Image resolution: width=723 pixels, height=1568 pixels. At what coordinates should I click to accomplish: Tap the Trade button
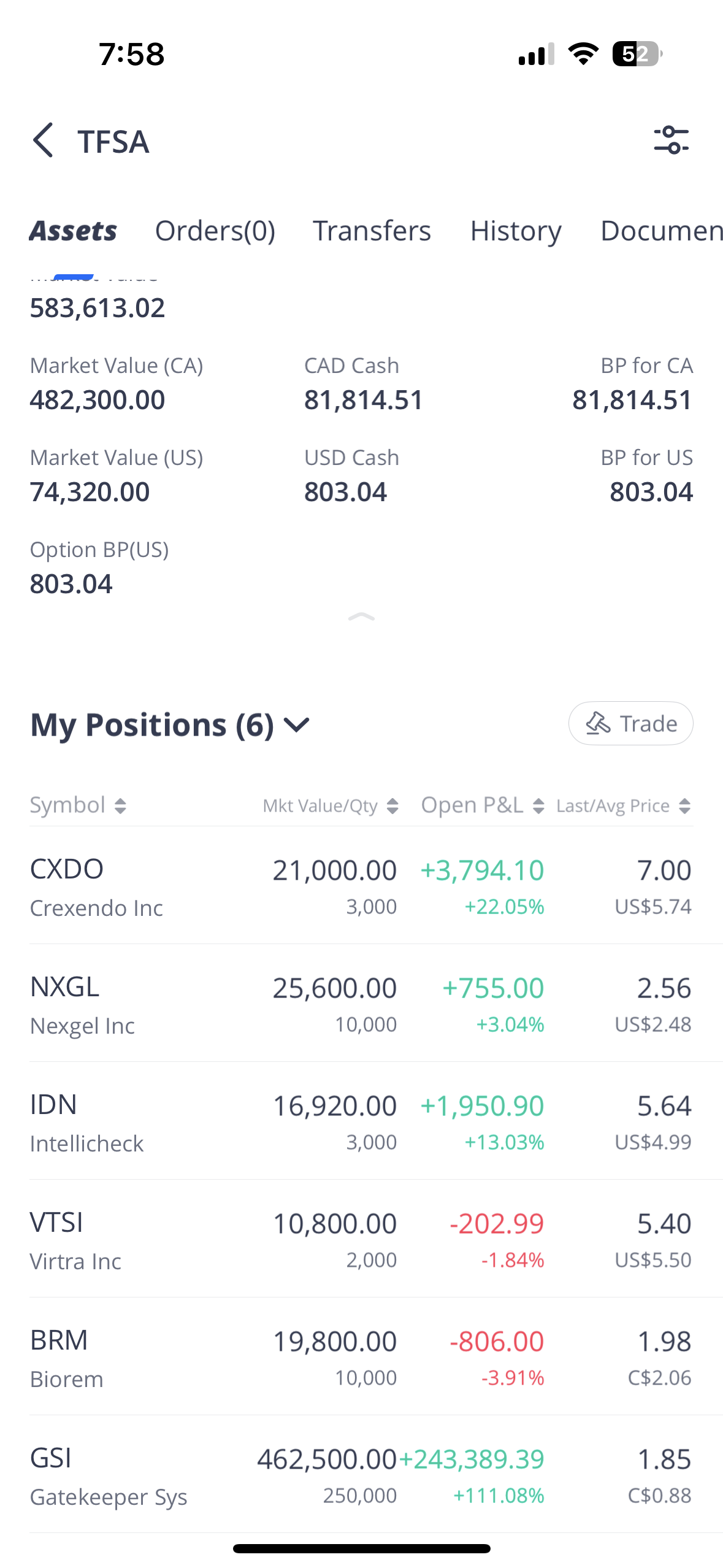point(630,724)
